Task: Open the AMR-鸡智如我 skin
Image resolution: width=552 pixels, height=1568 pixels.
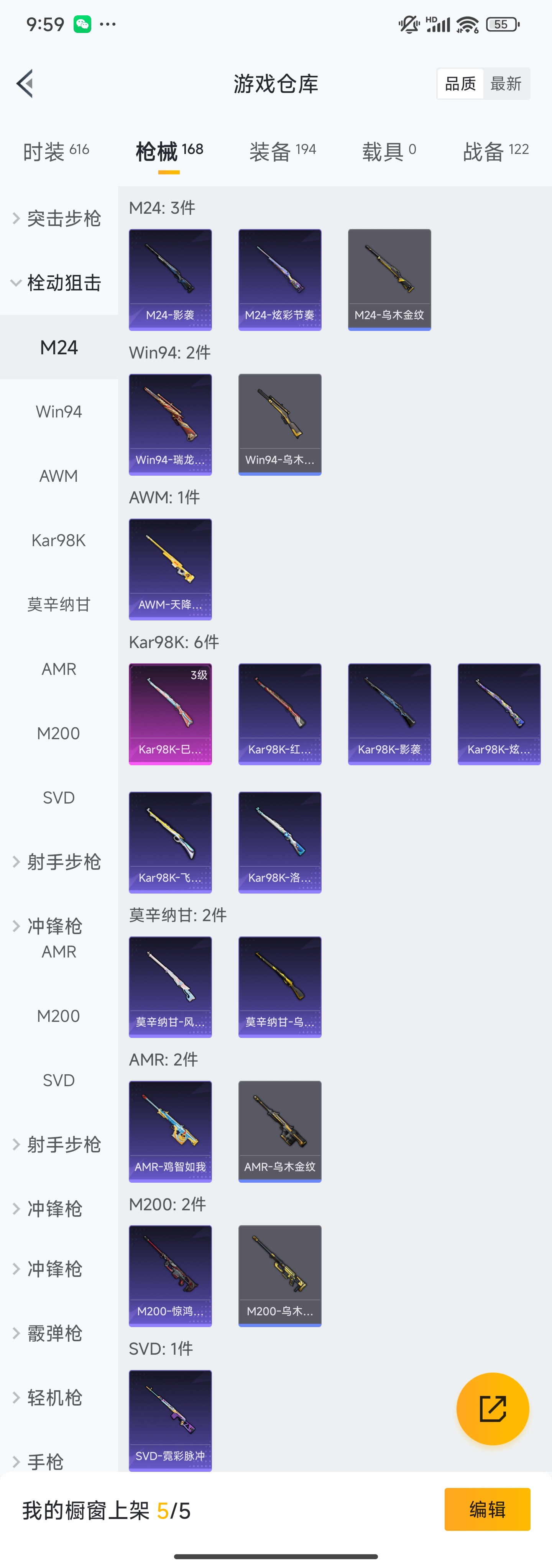Action: (x=170, y=1131)
